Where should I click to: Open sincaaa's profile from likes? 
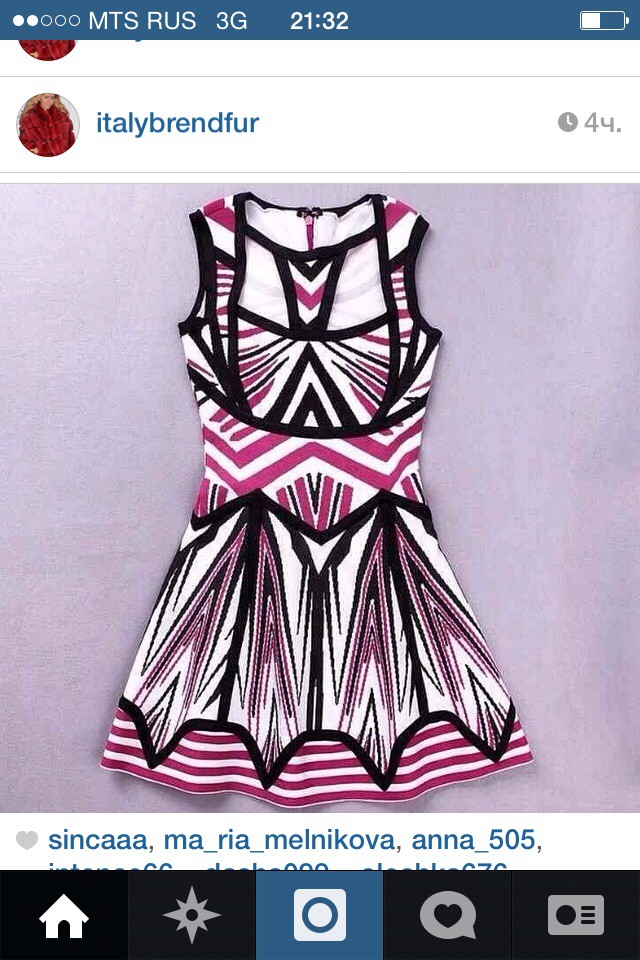point(98,839)
